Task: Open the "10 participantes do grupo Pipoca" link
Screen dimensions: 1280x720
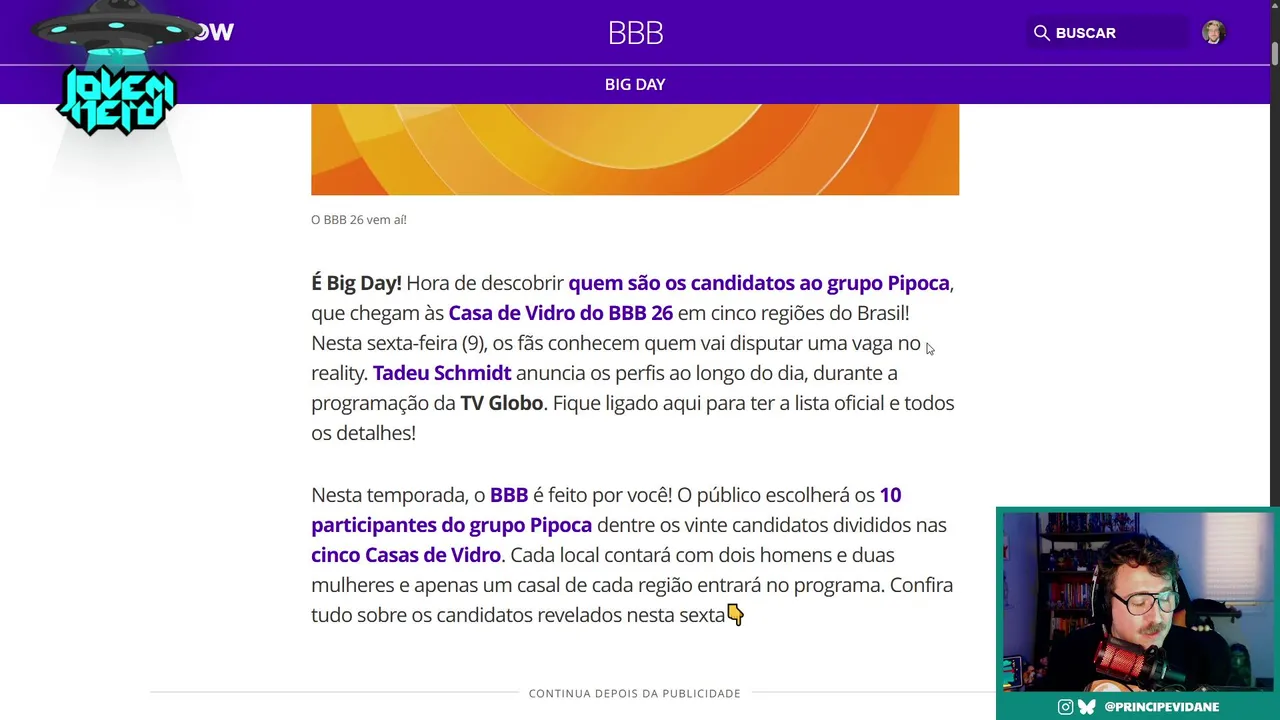Action: point(451,525)
